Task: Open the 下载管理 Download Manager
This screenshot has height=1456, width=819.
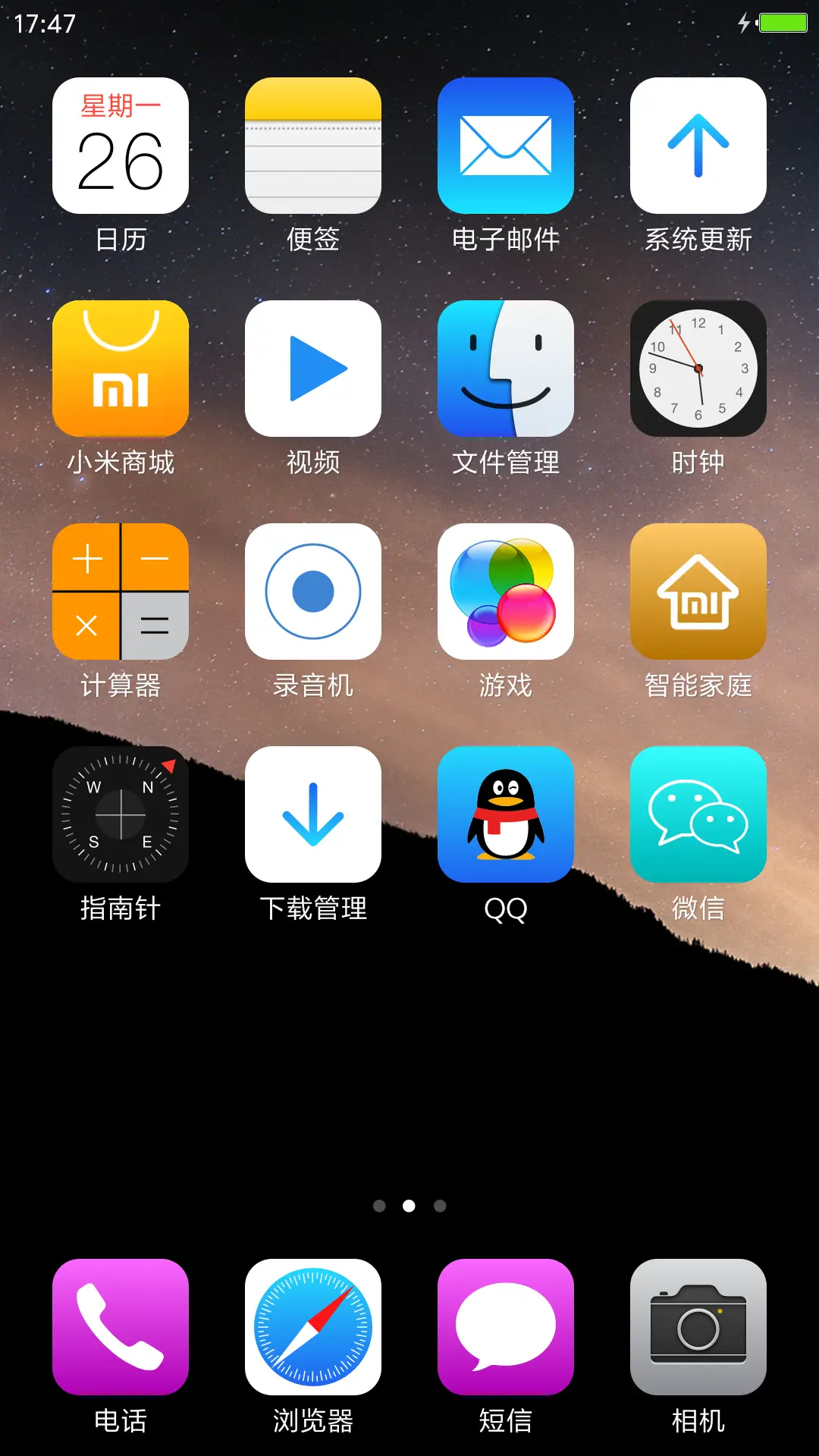Action: tap(312, 814)
